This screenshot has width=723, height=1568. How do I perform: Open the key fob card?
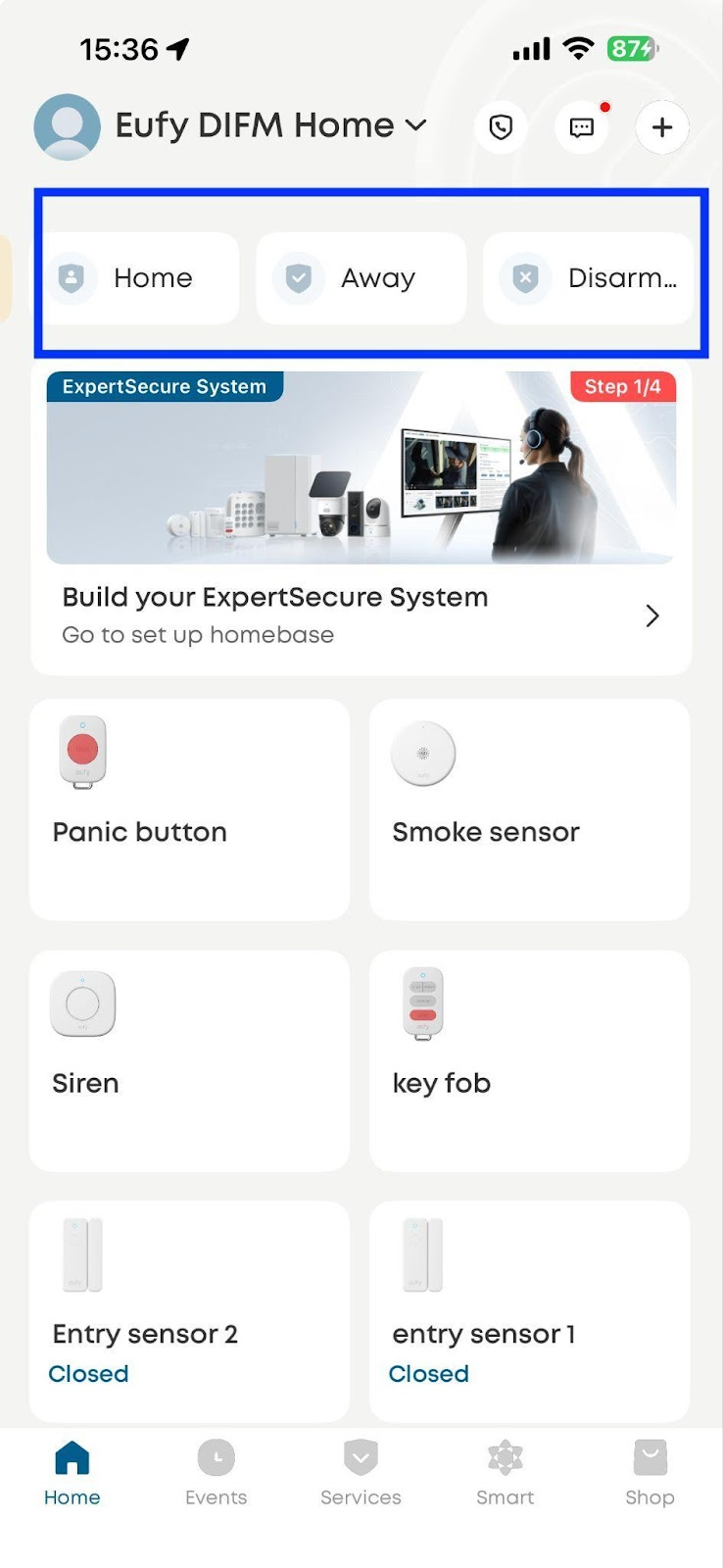[529, 1060]
